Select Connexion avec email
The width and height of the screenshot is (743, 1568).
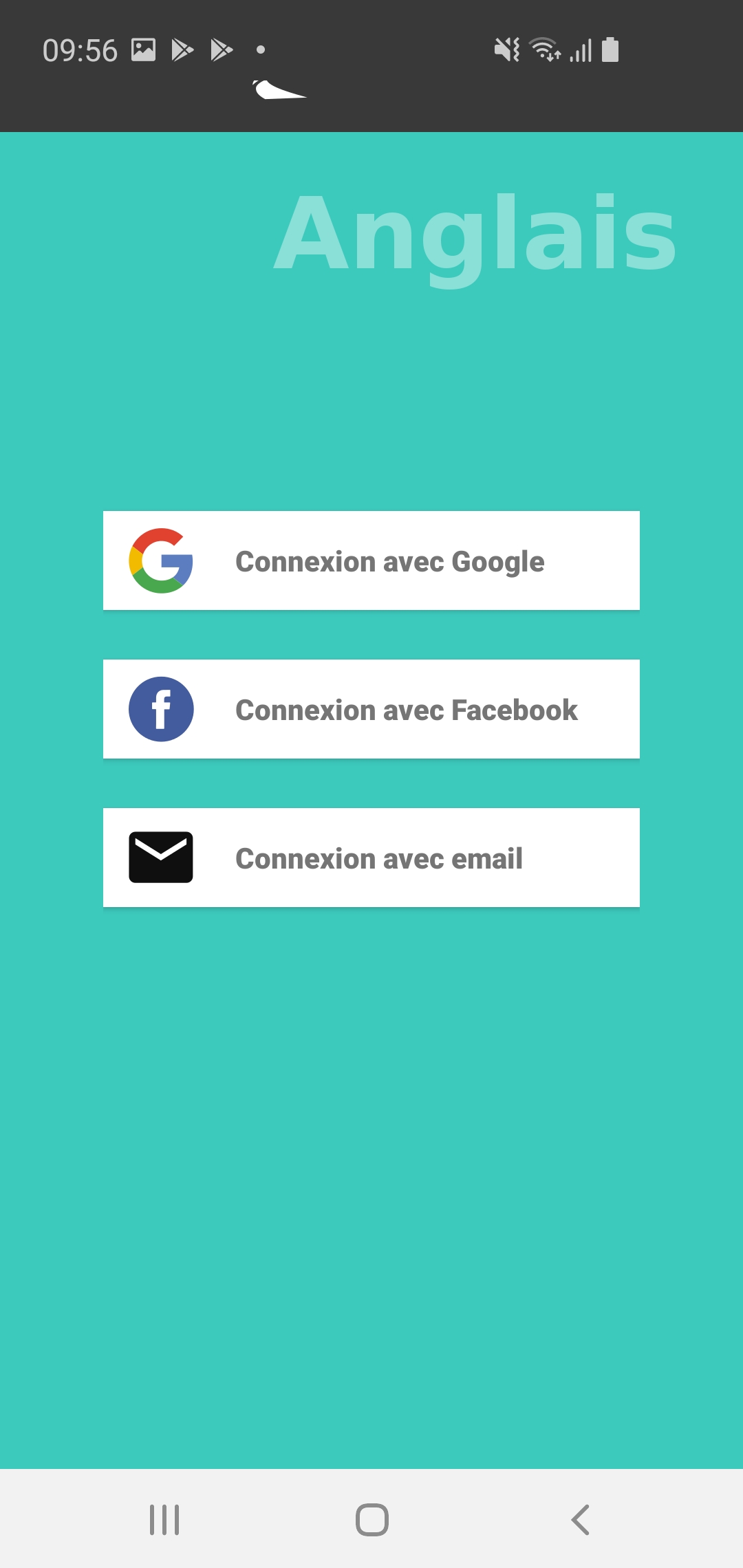coord(371,858)
